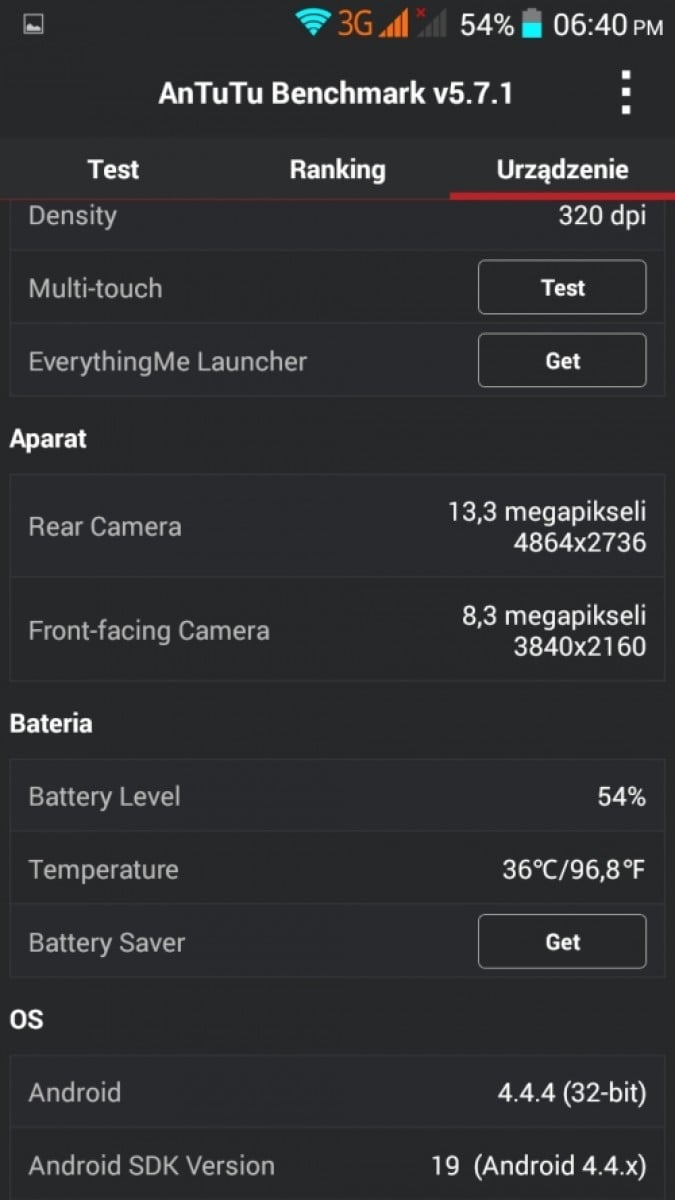Open the three-dot overflow menu

(626, 93)
